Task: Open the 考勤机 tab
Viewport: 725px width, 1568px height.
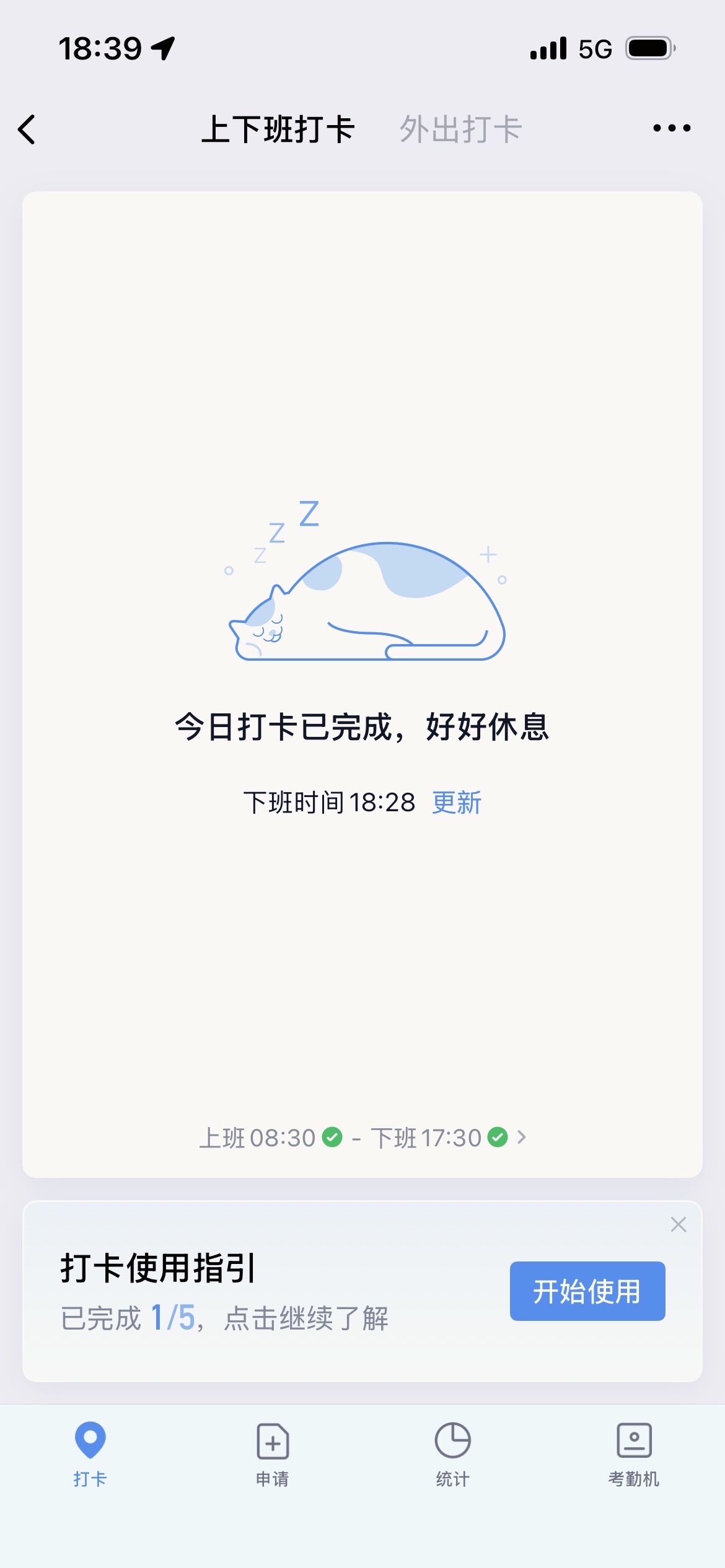Action: pyautogui.click(x=633, y=1453)
